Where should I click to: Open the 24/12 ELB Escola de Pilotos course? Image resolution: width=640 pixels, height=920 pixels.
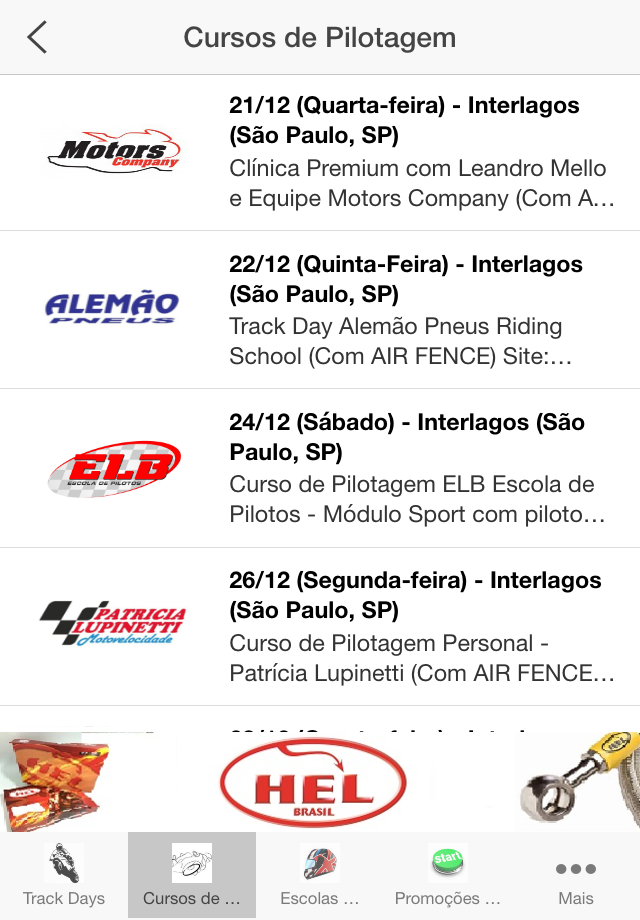tap(320, 468)
